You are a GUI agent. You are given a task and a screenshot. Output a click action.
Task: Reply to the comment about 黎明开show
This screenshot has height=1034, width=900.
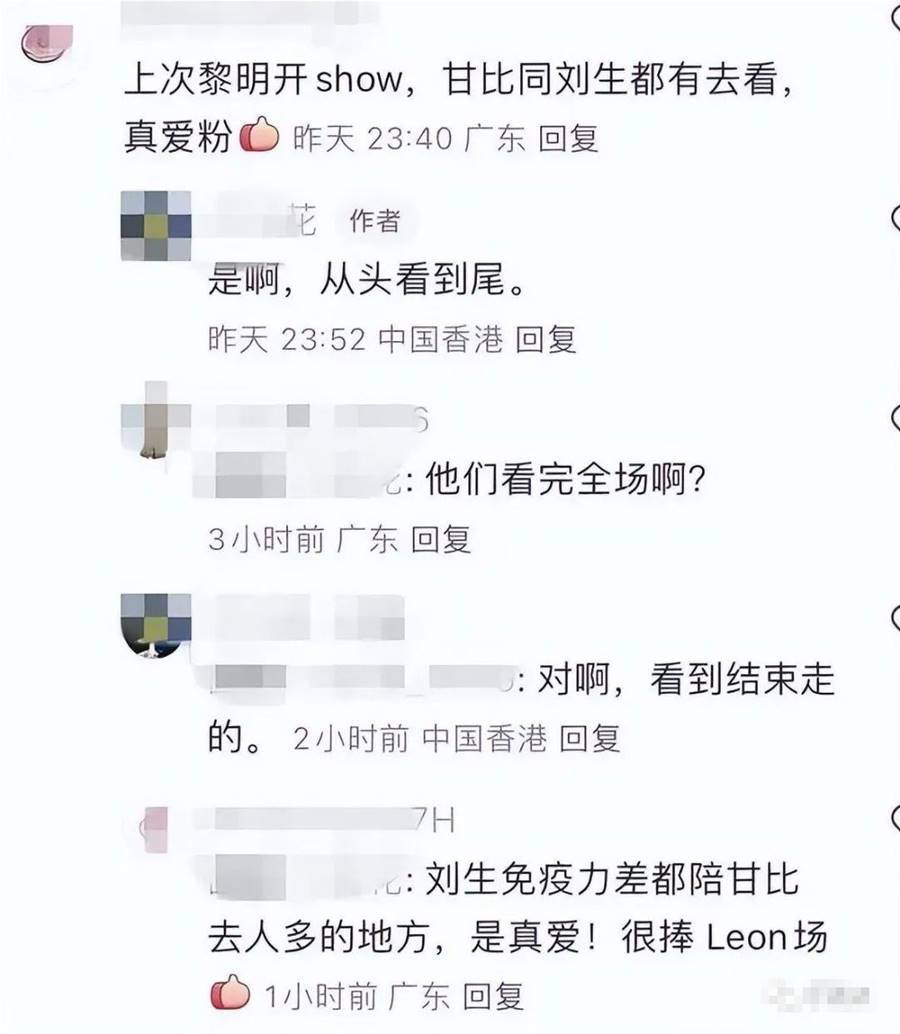tap(568, 138)
